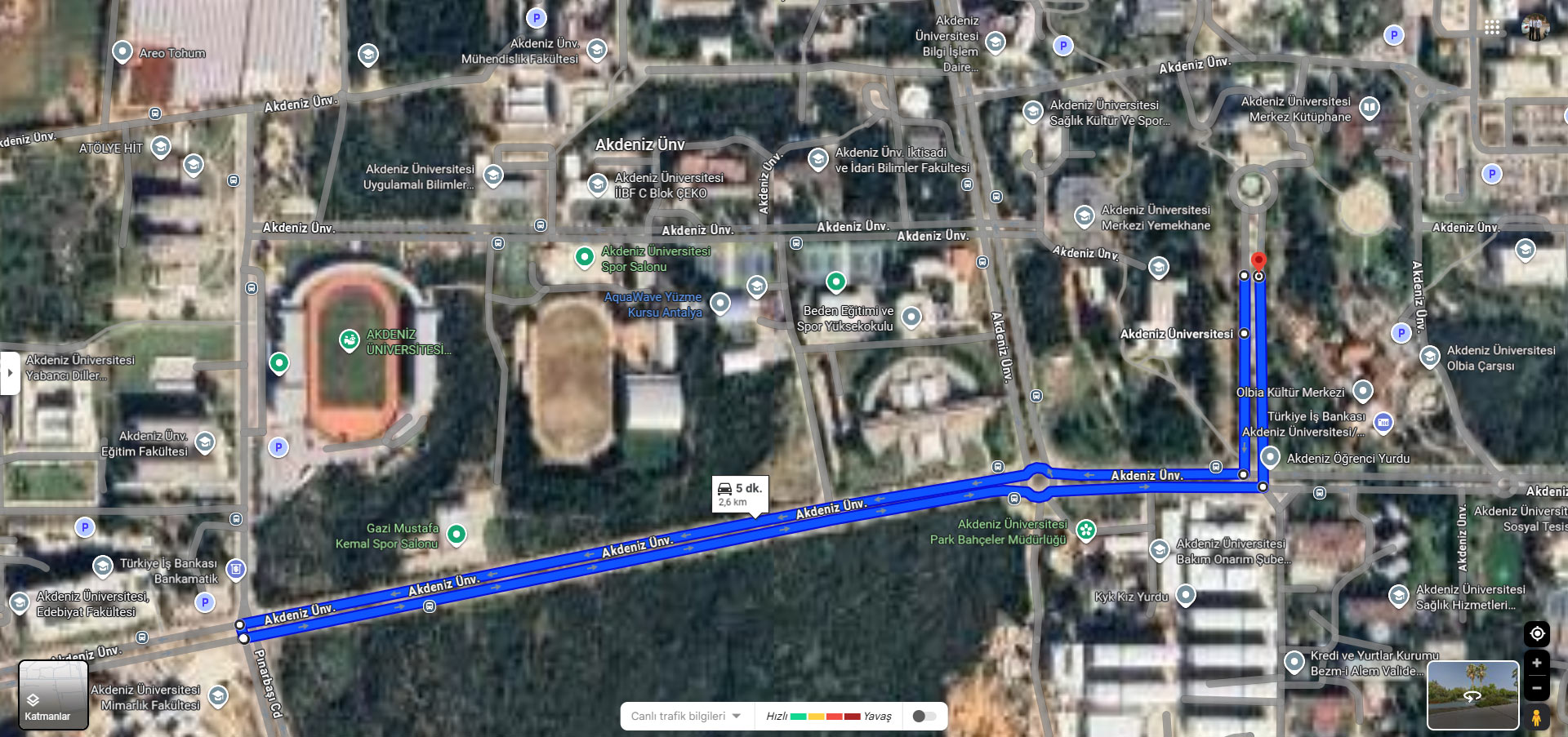Expand the collapsed side panel arrow
Screen dimensions: 1568x737
(10, 373)
